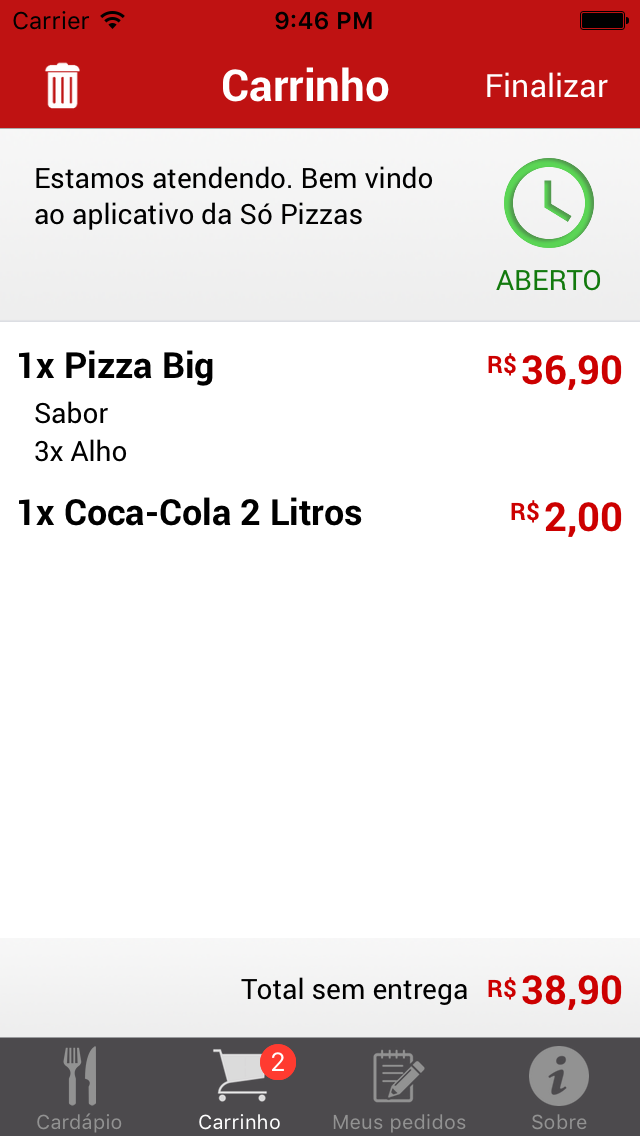This screenshot has height=1136, width=640.
Task: Show the Sobre tab
Action: point(558,1088)
